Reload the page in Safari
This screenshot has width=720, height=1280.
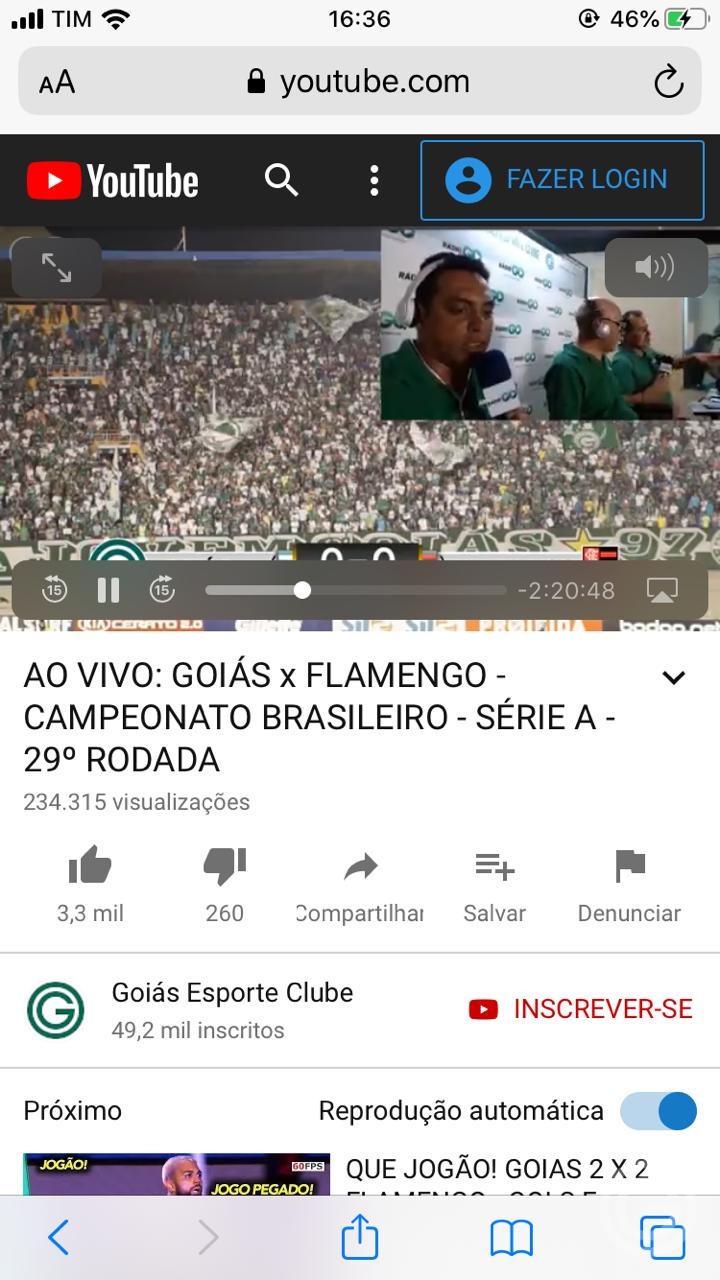tap(668, 82)
